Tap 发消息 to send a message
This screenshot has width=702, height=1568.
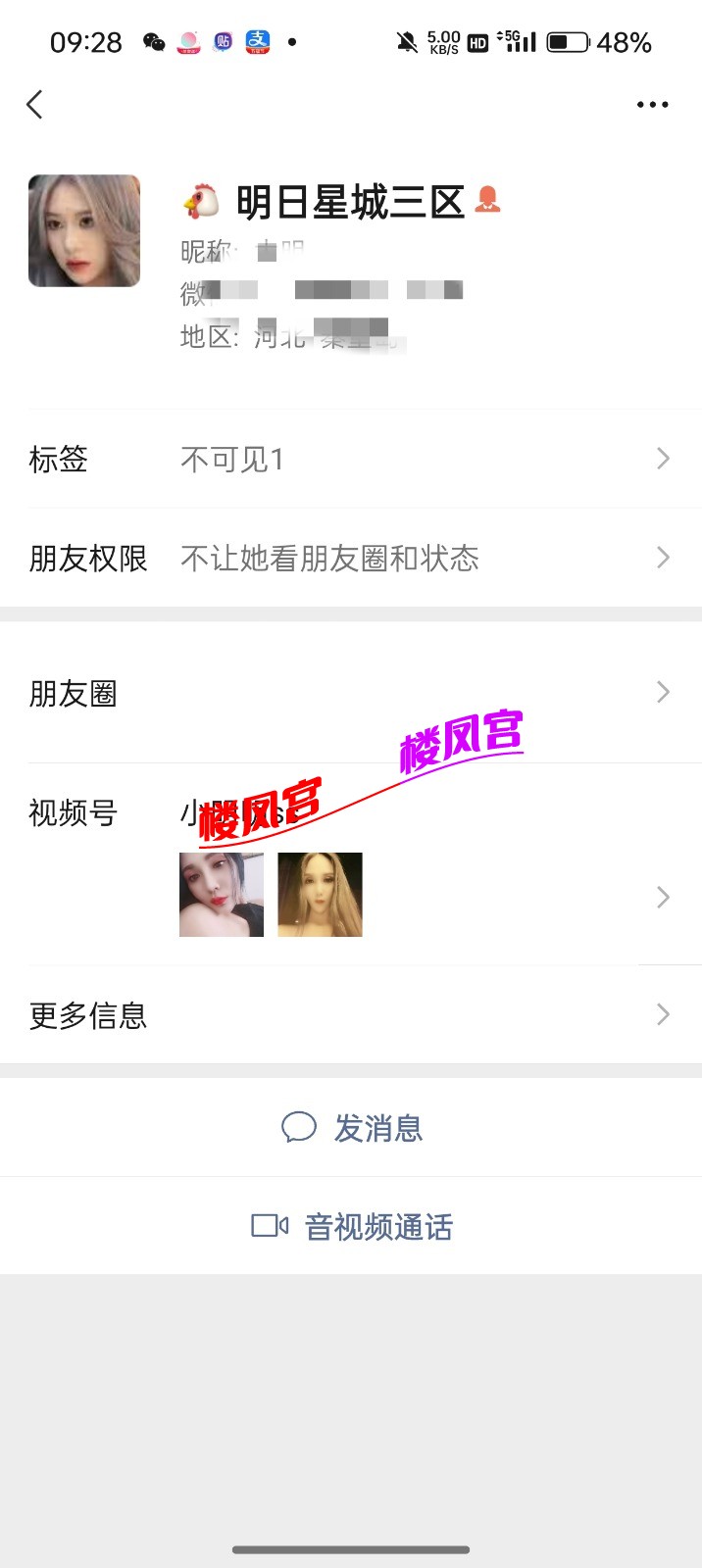click(x=353, y=1128)
